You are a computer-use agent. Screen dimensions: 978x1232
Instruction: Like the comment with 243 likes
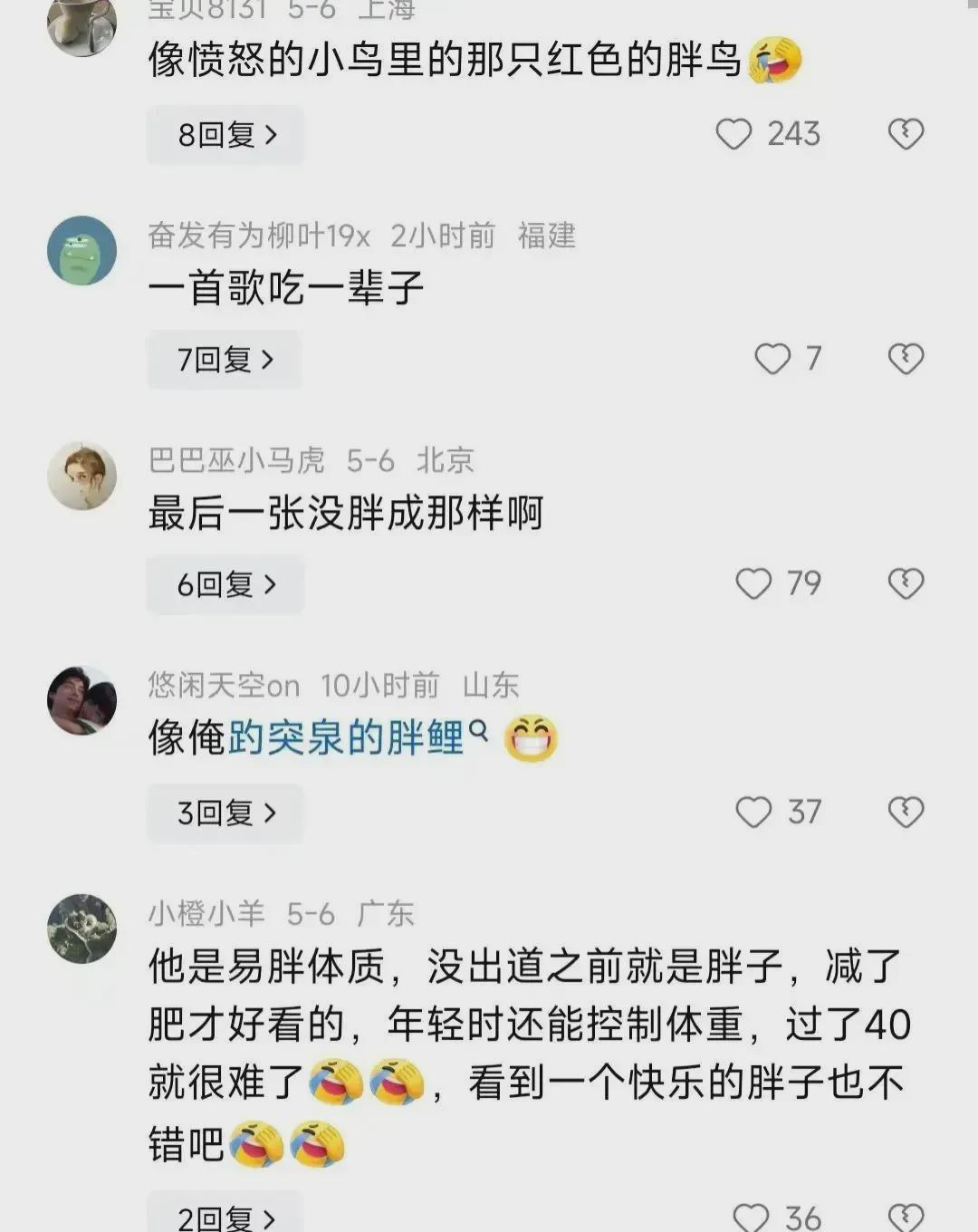point(734,134)
